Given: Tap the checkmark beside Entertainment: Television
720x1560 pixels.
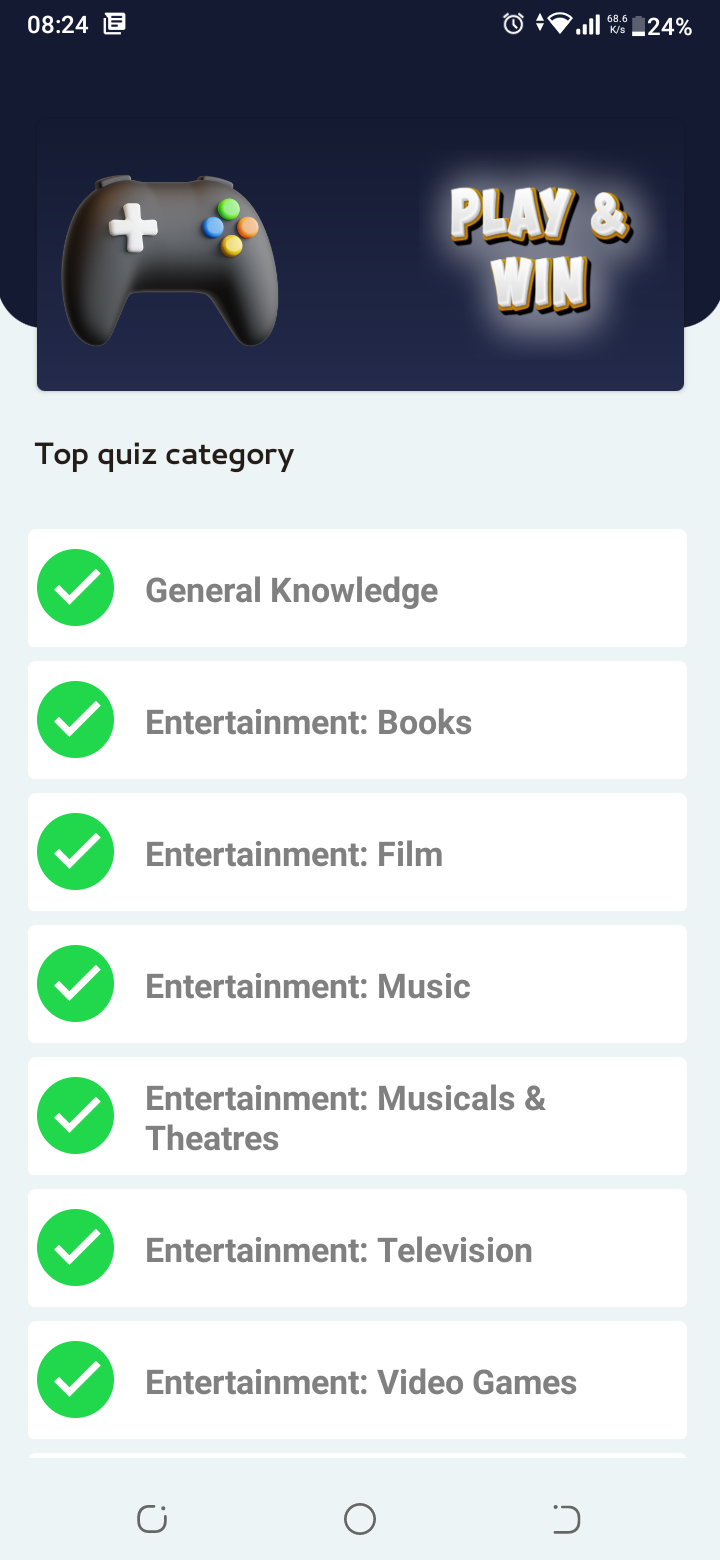Looking at the screenshot, I should [x=75, y=1247].
